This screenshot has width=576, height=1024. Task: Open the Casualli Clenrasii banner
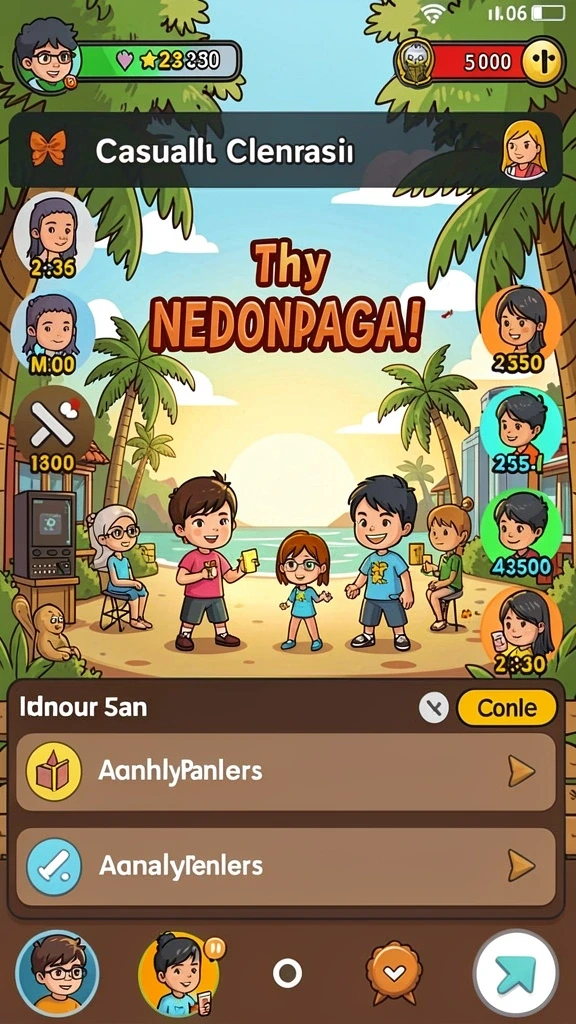tap(285, 151)
